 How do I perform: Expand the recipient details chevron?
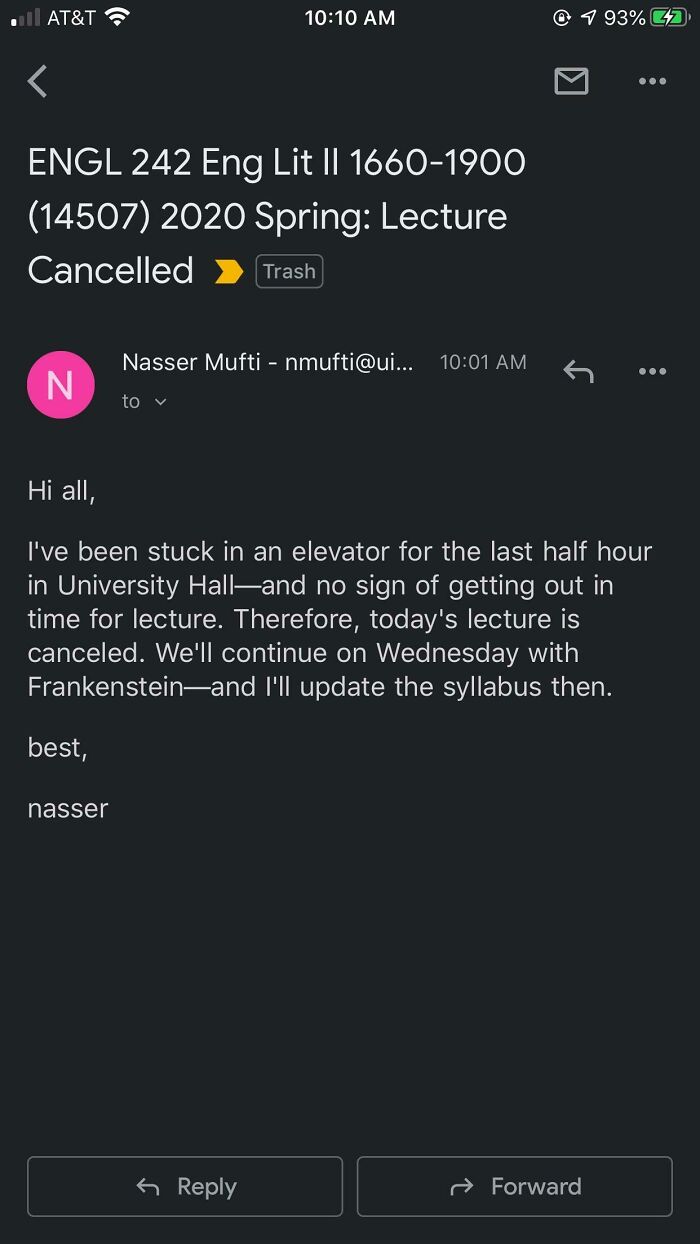pyautogui.click(x=160, y=402)
